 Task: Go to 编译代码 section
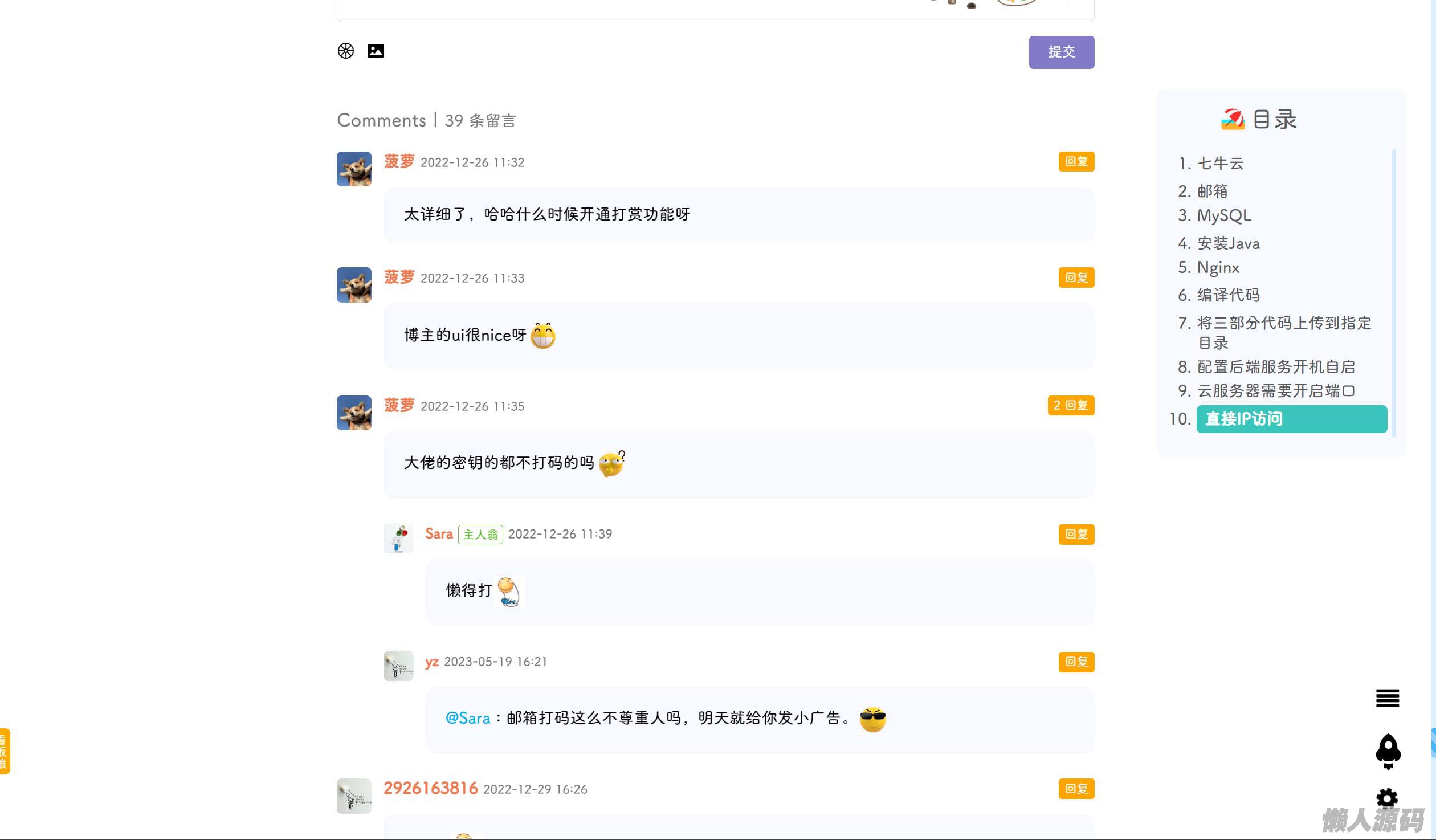pos(1228,295)
